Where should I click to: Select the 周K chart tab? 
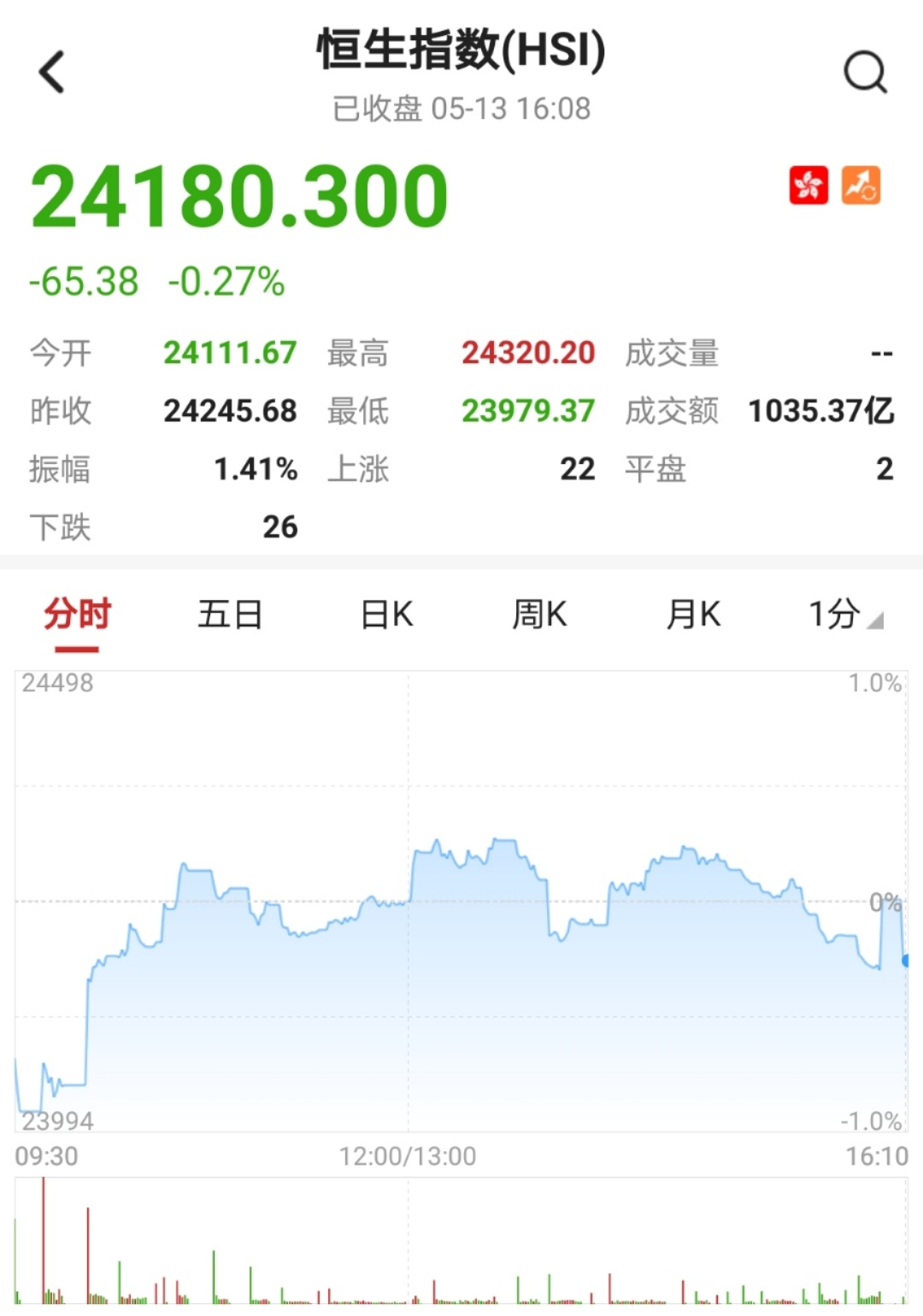pos(539,614)
